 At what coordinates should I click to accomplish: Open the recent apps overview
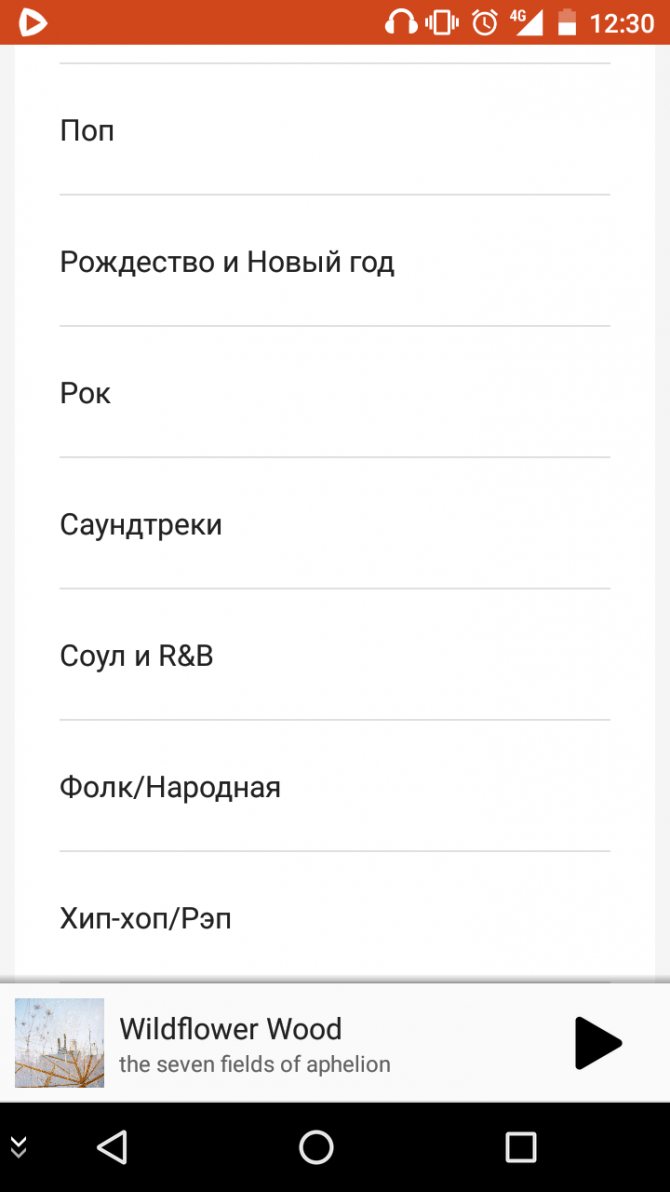(521, 1146)
